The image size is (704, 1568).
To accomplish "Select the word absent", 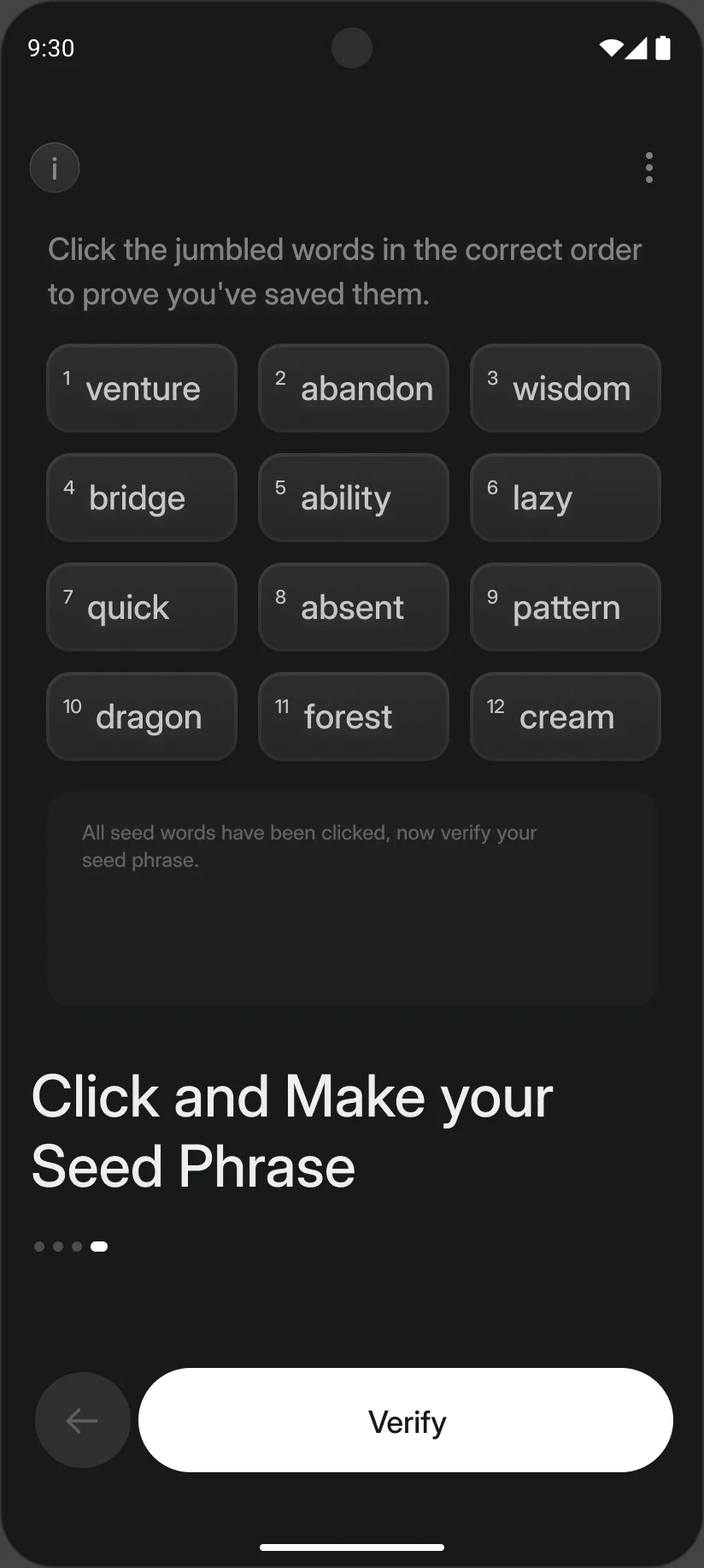I will point(354,607).
